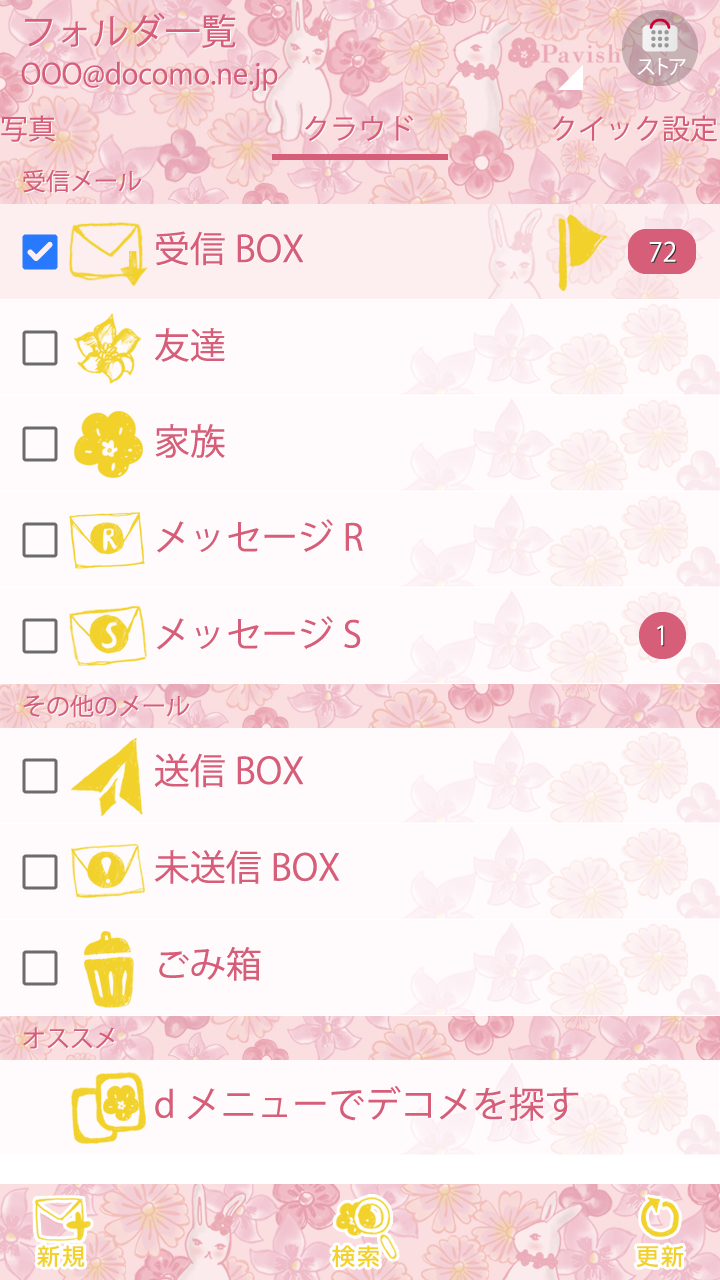Uncheck the 受信 BOX checkbox
Image resolution: width=720 pixels, height=1280 pixels.
(x=40, y=252)
